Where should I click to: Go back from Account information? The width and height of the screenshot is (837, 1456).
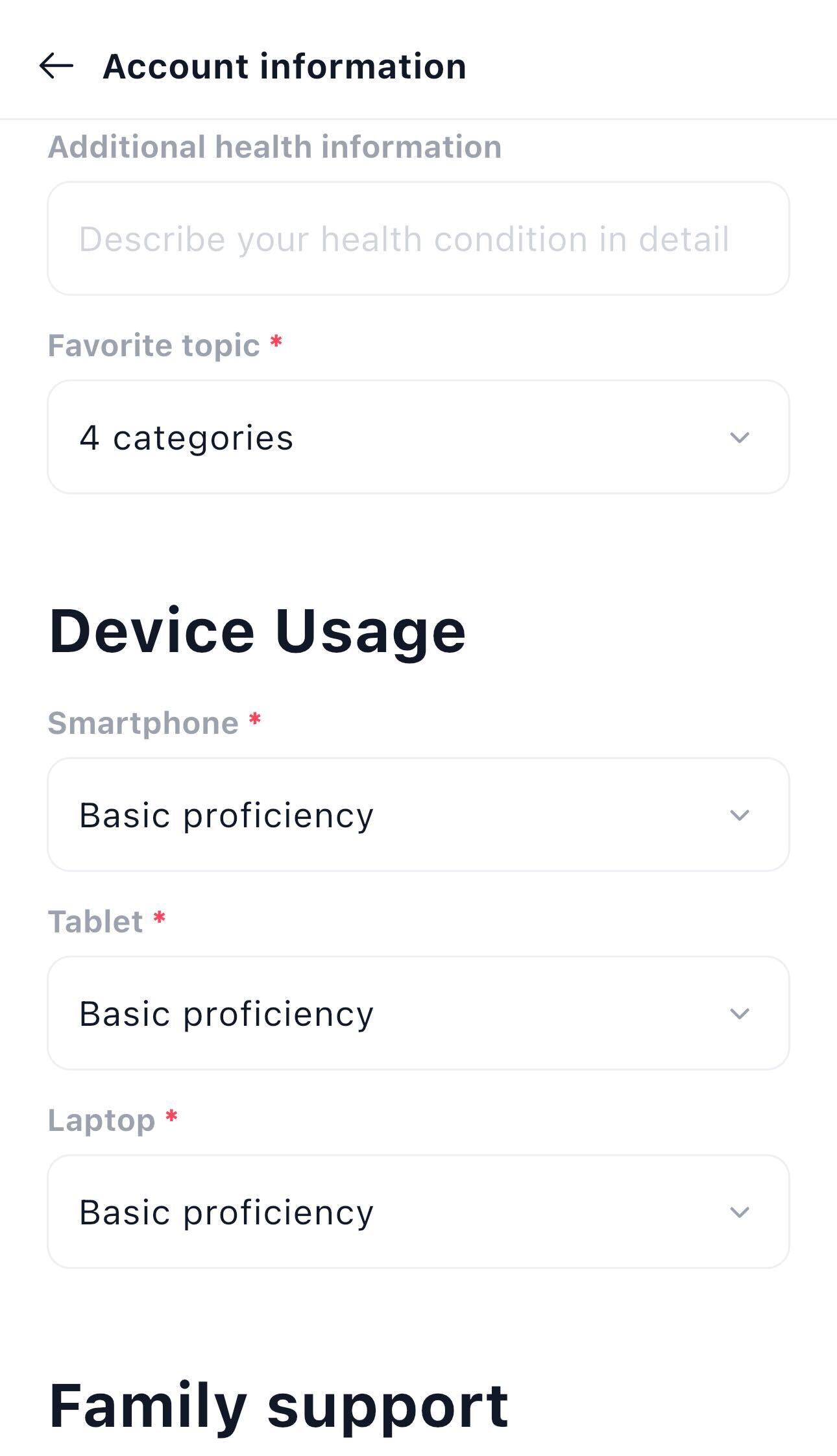point(56,66)
